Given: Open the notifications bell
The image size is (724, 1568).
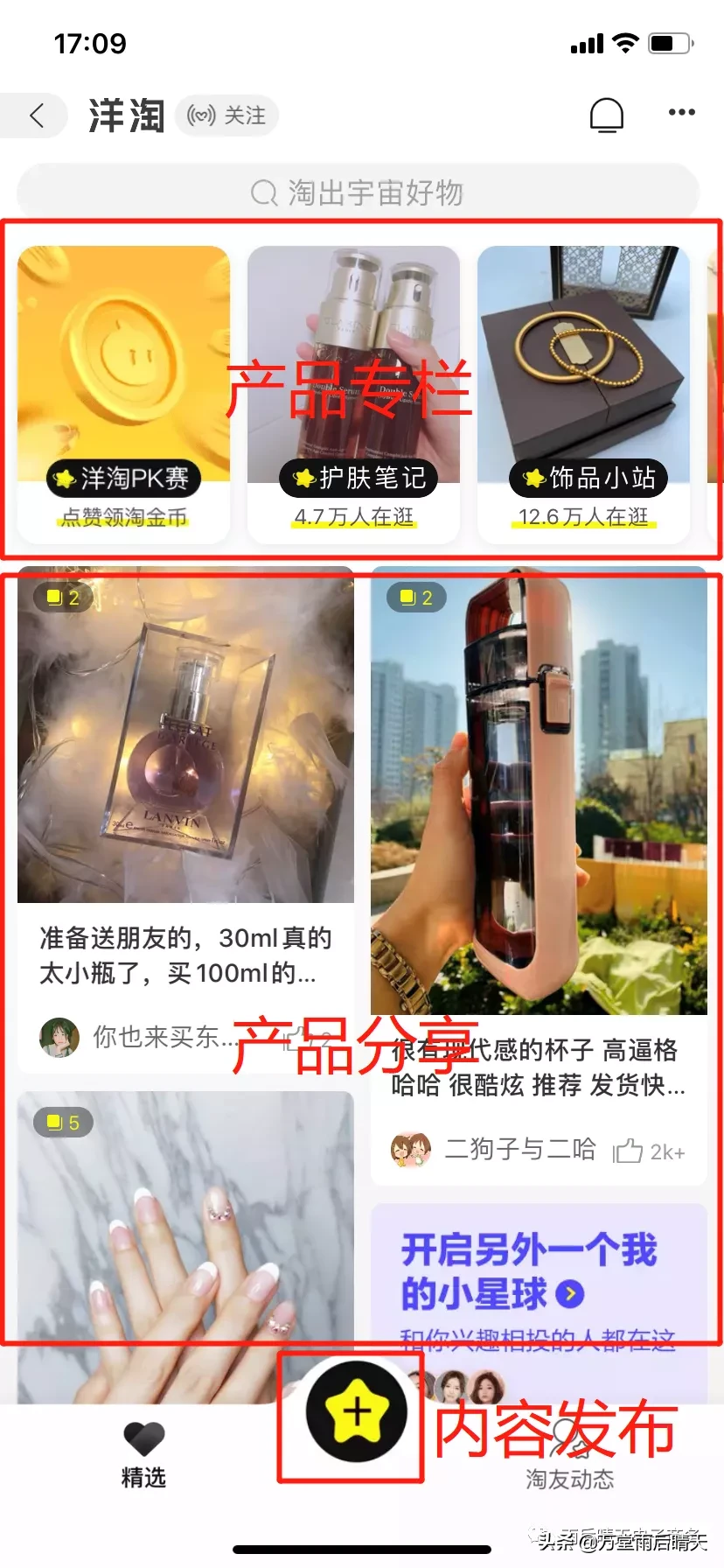Looking at the screenshot, I should point(607,115).
